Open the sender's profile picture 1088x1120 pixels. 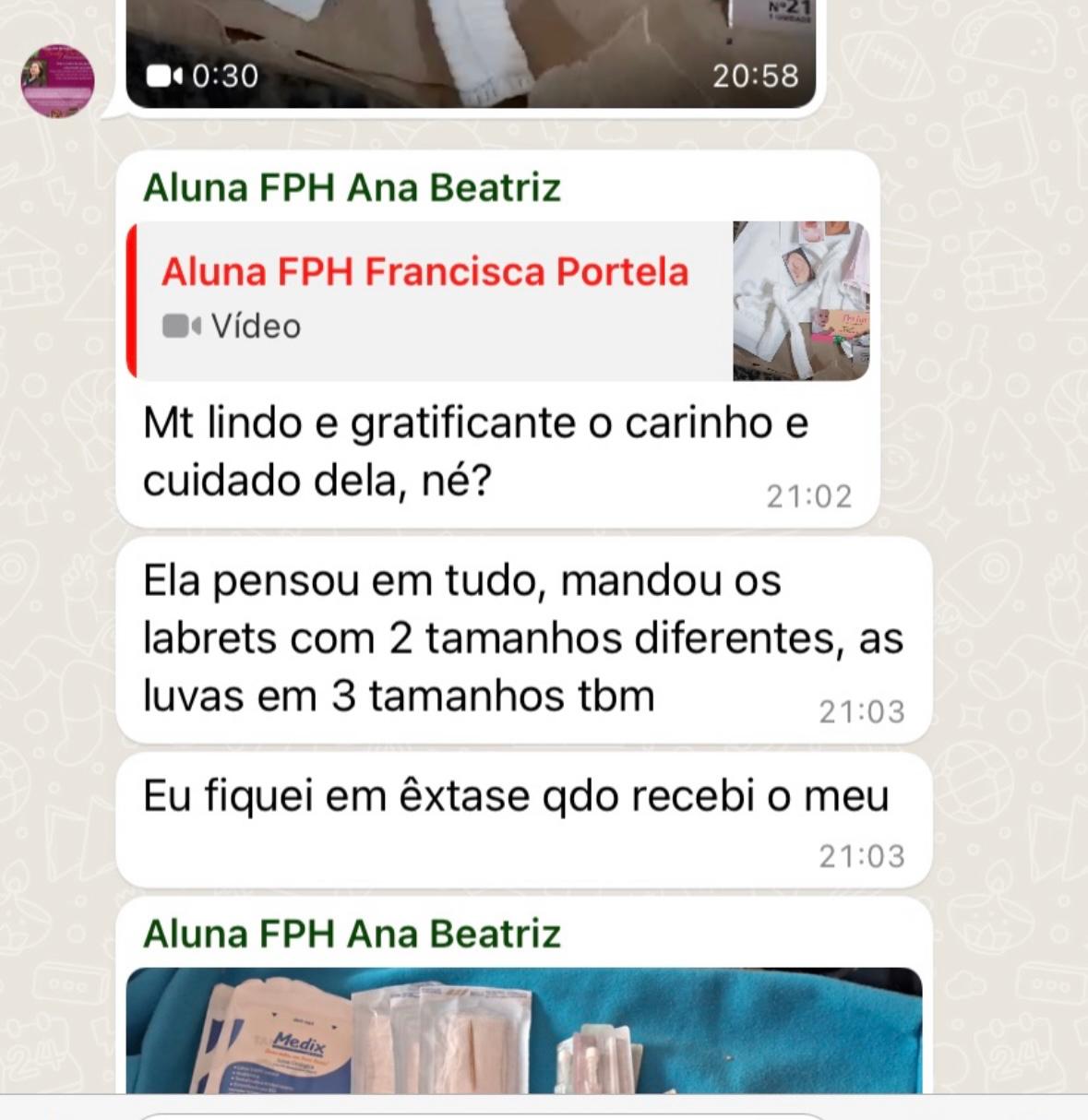tap(58, 81)
